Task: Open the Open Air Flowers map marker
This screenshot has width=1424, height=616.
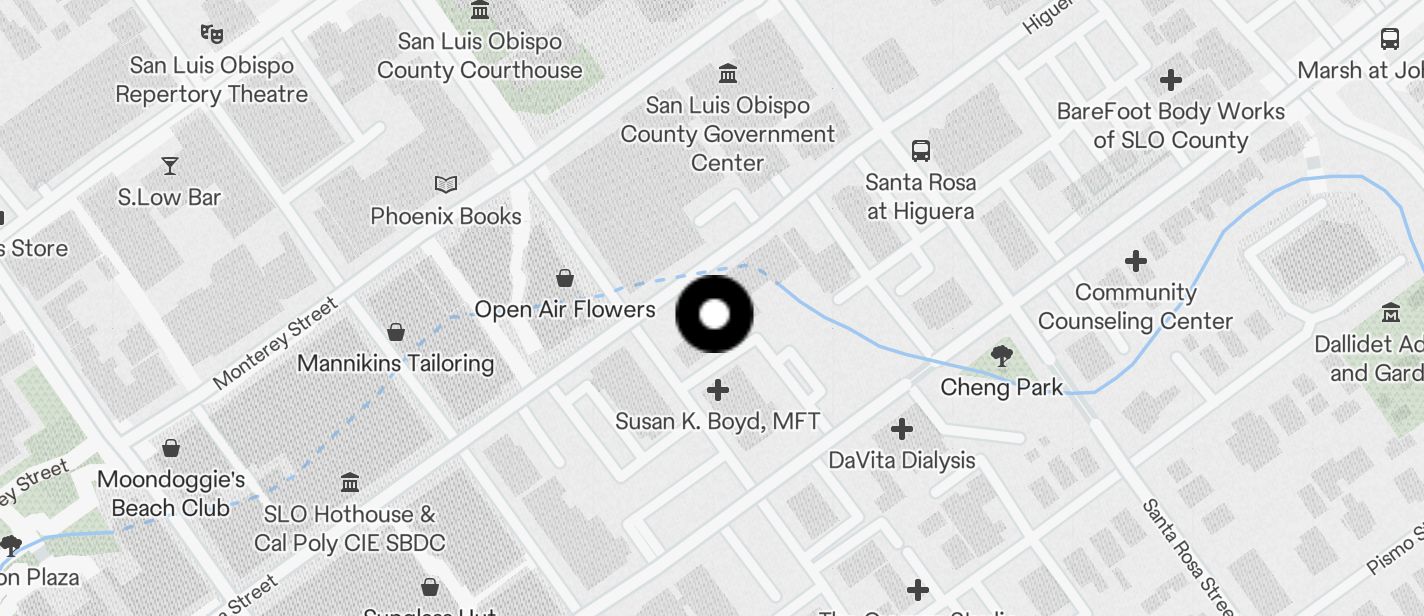Action: point(565,278)
